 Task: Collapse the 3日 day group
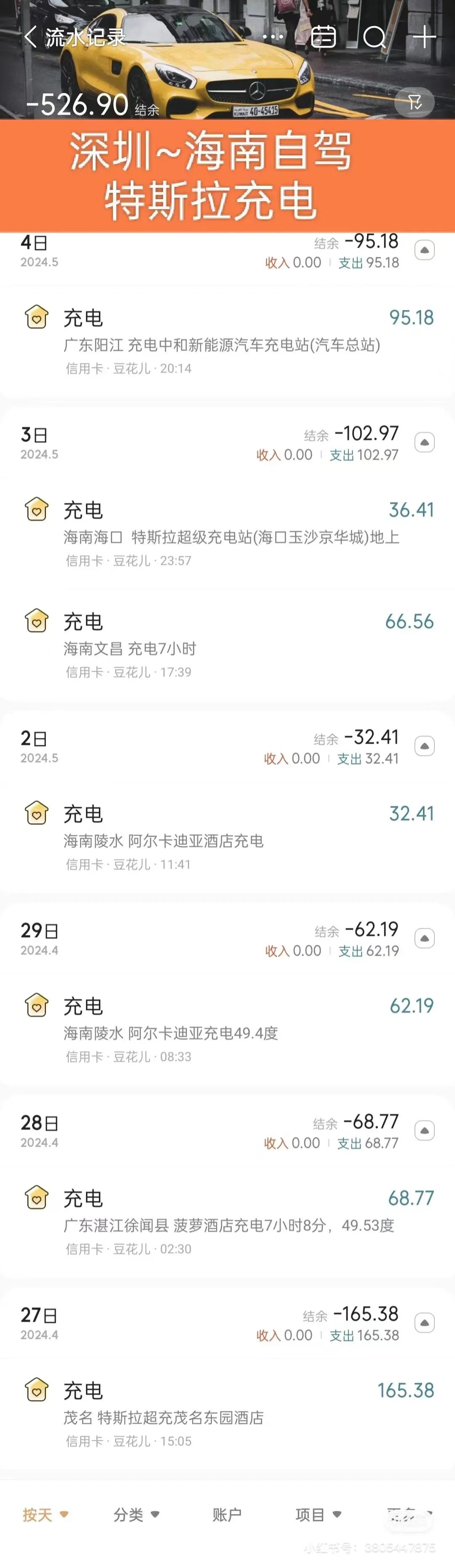pos(425,443)
